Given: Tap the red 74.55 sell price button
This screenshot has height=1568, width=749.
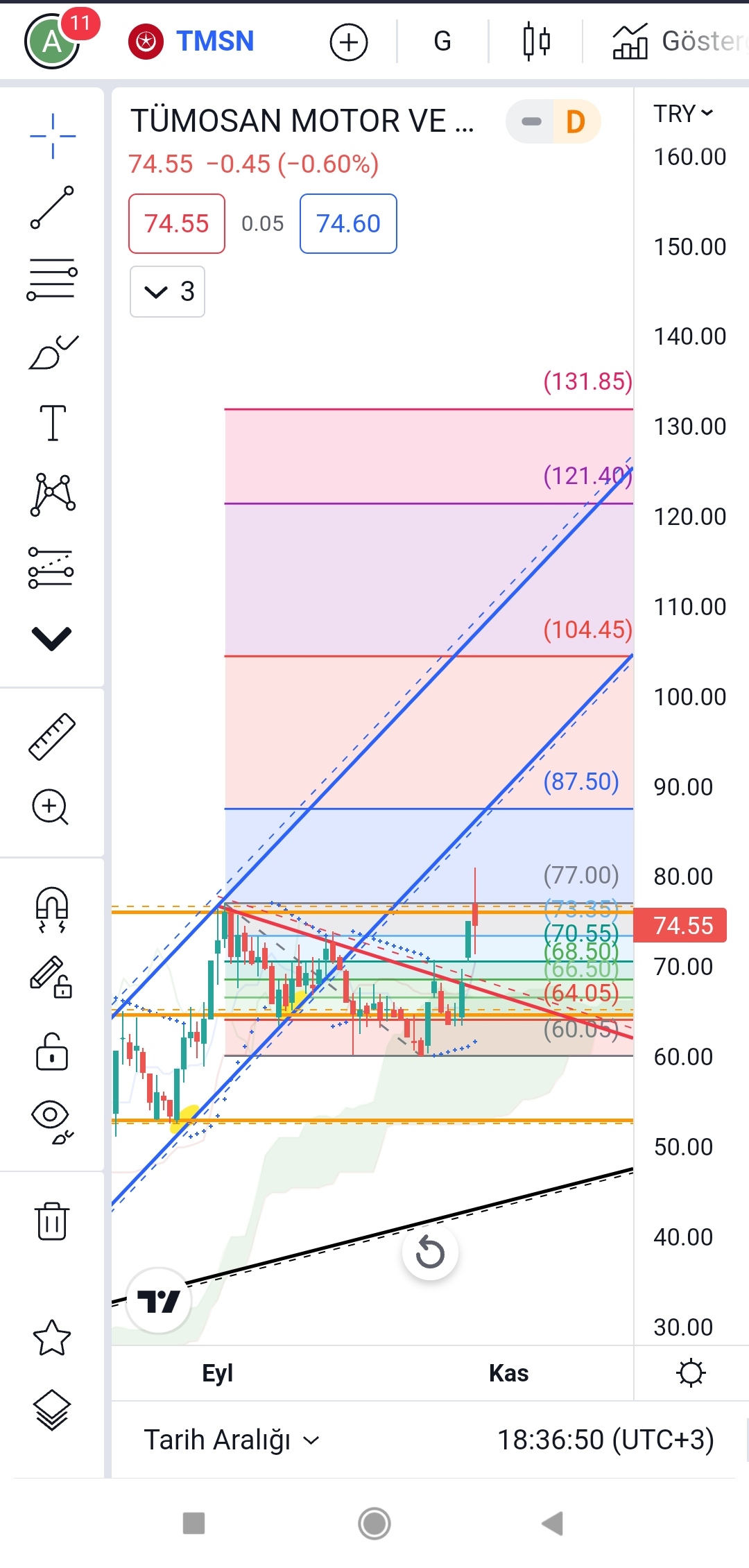Looking at the screenshot, I should pos(177,223).
